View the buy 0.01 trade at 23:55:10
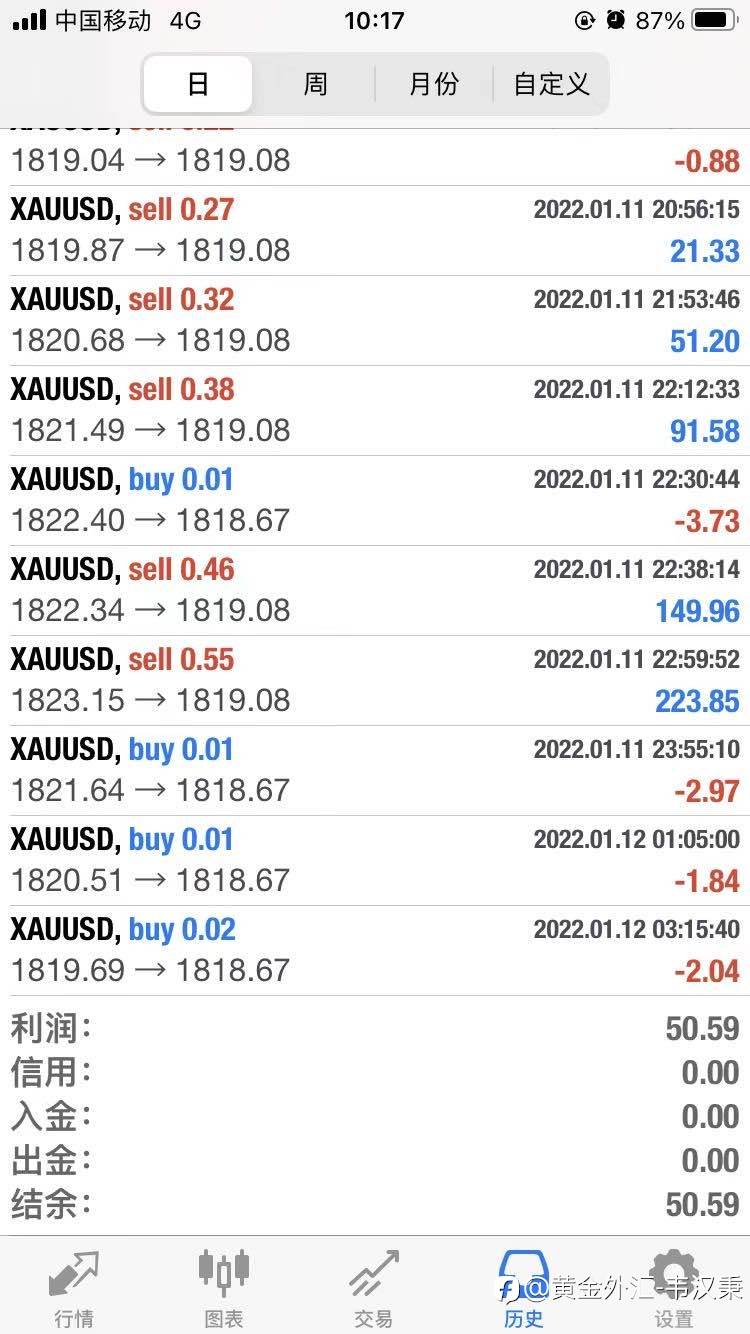 (375, 771)
